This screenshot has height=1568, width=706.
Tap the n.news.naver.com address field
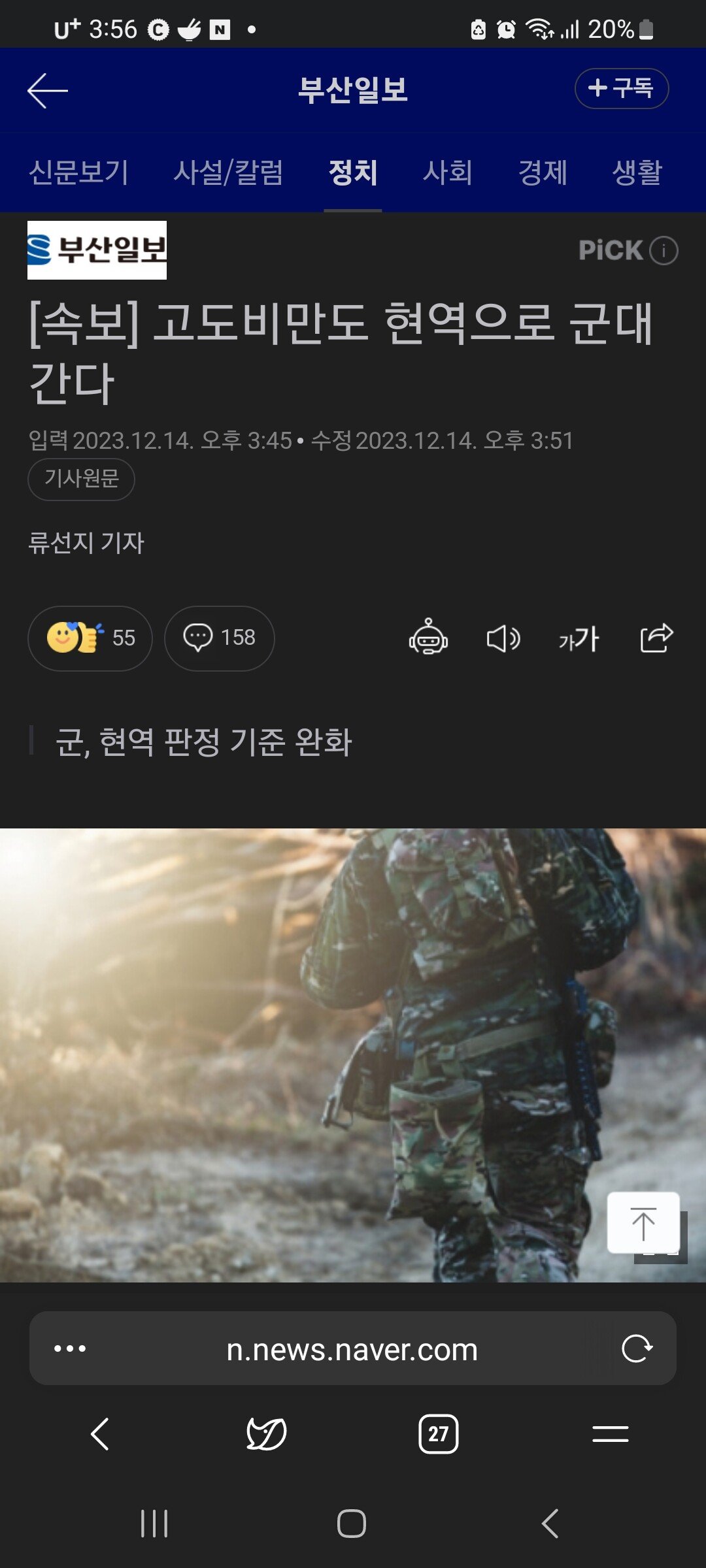(352, 1350)
